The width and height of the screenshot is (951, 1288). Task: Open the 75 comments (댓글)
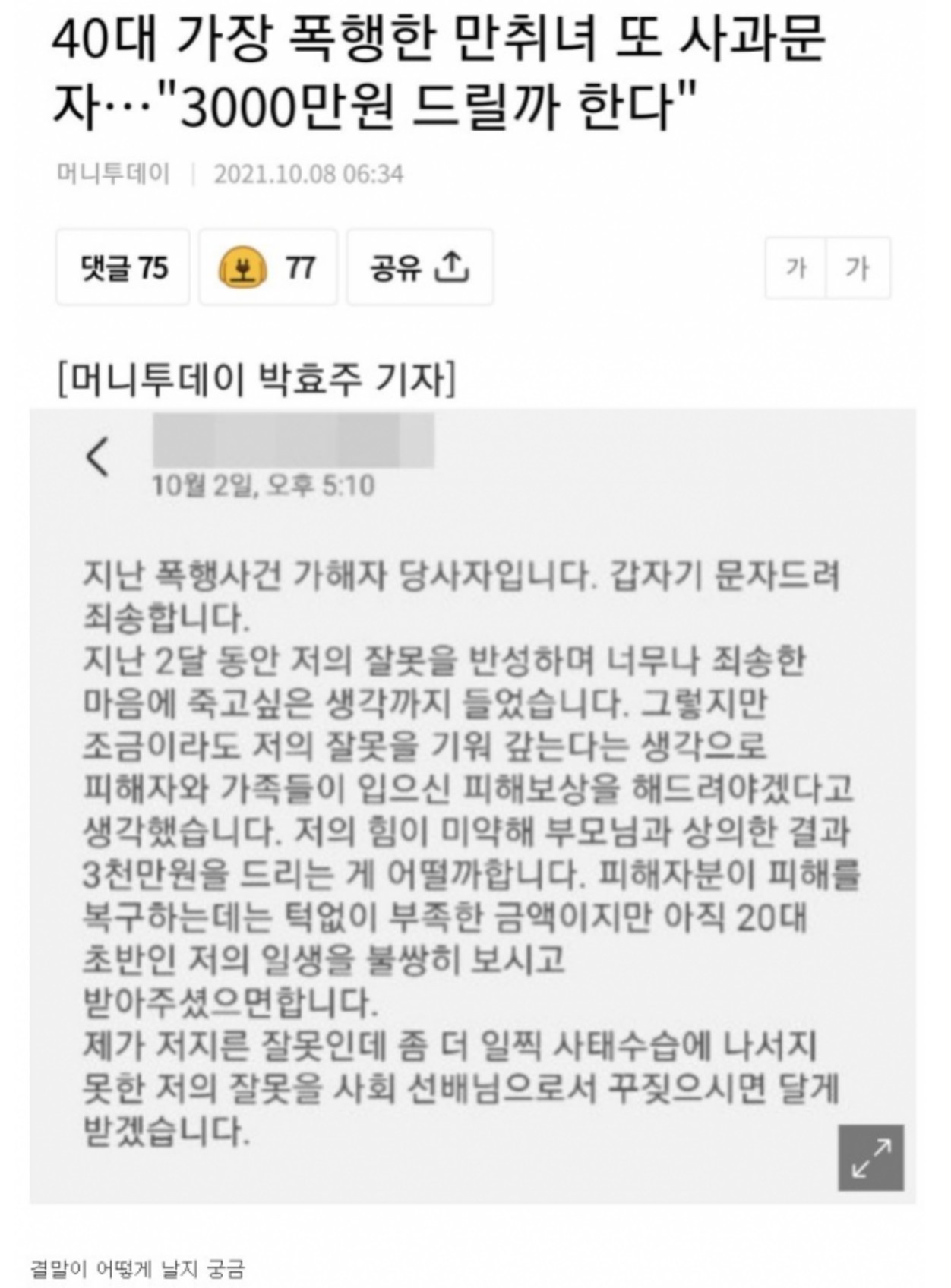tap(123, 267)
